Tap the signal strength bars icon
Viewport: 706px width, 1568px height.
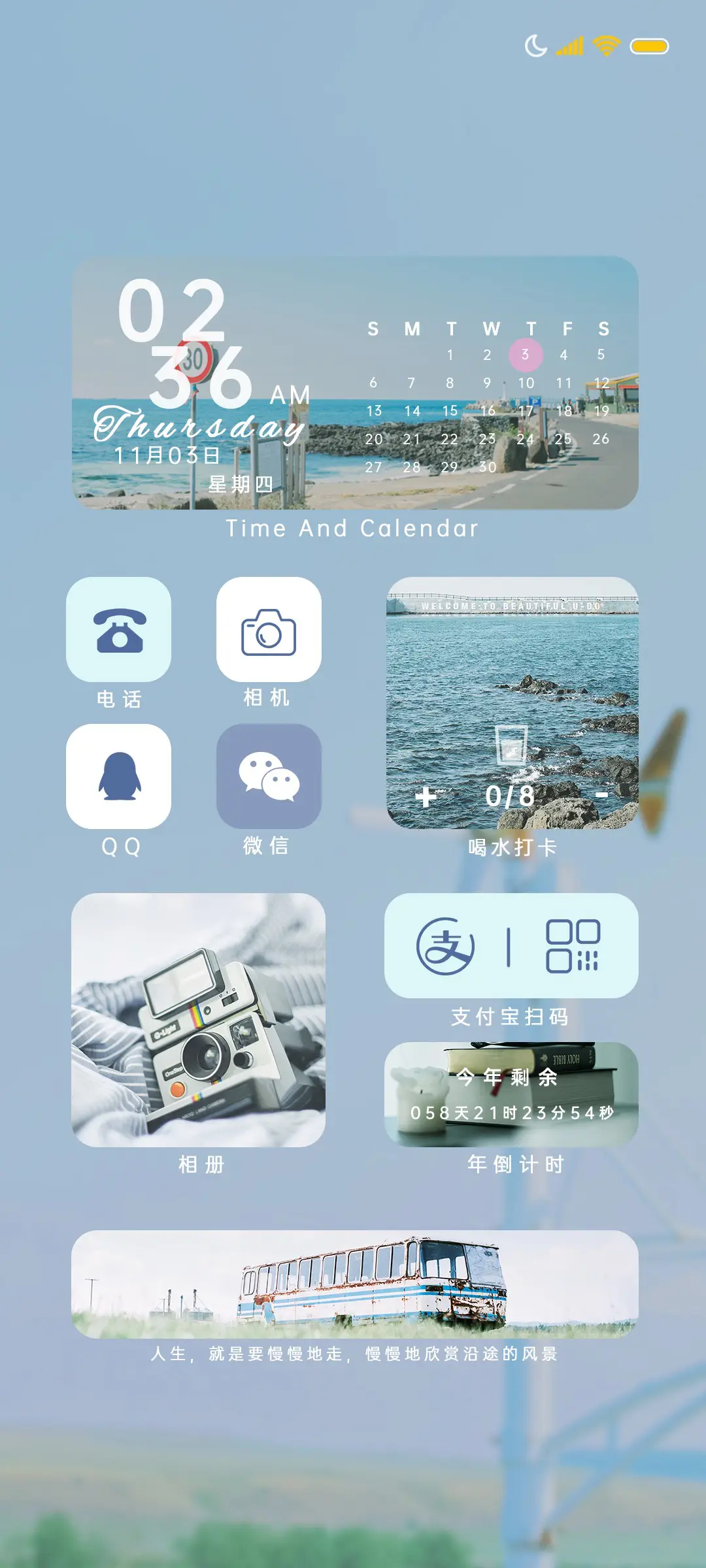tap(570, 46)
